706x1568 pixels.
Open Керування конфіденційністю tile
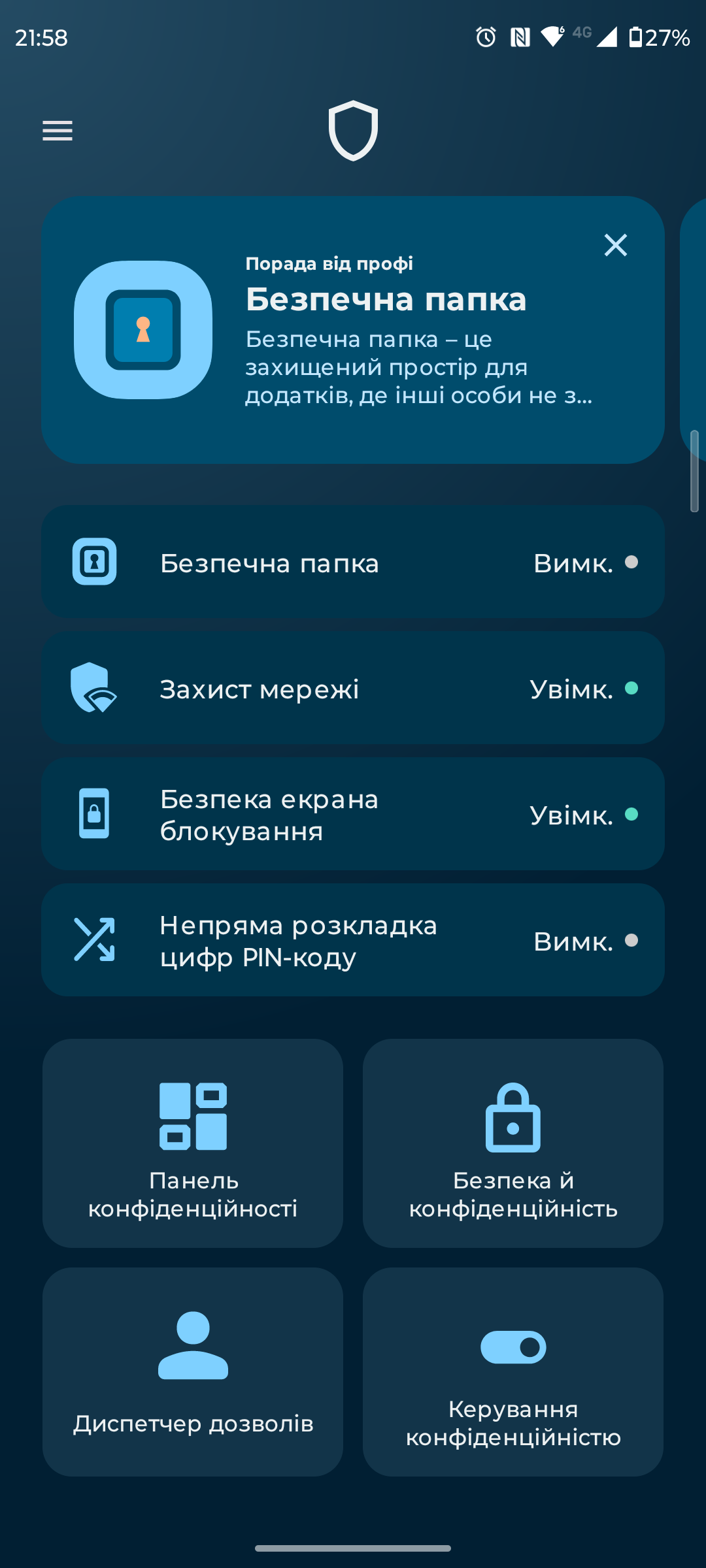pos(513,1372)
